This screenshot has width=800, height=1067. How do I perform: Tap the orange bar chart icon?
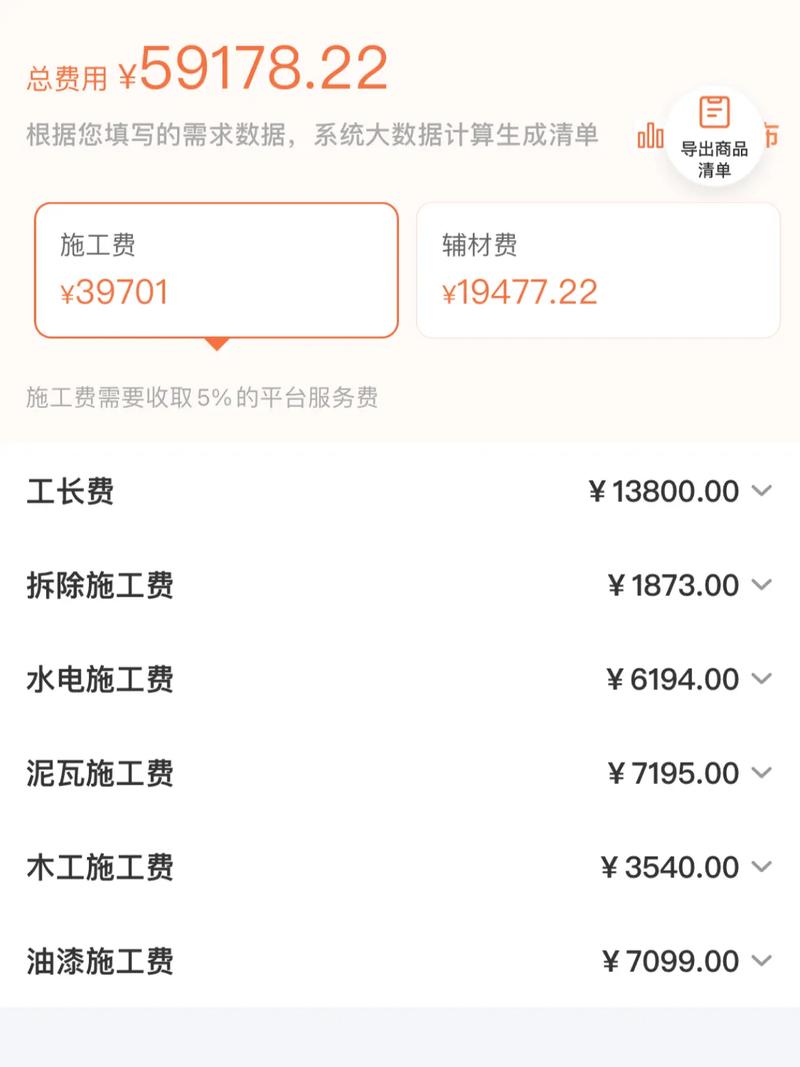(651, 135)
